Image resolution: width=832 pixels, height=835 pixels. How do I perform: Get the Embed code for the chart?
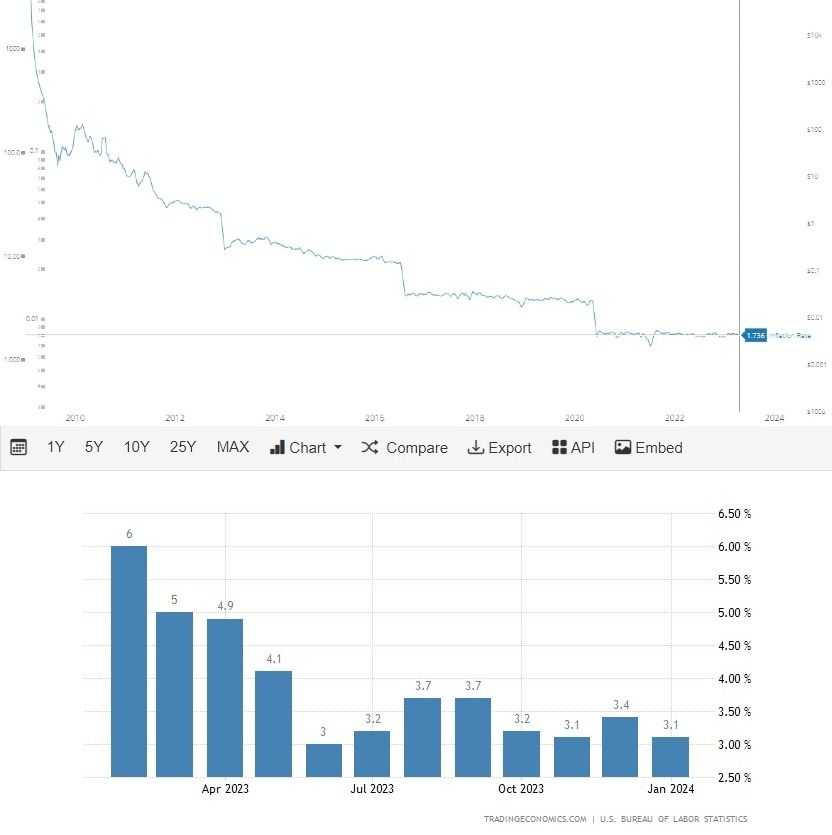point(649,448)
